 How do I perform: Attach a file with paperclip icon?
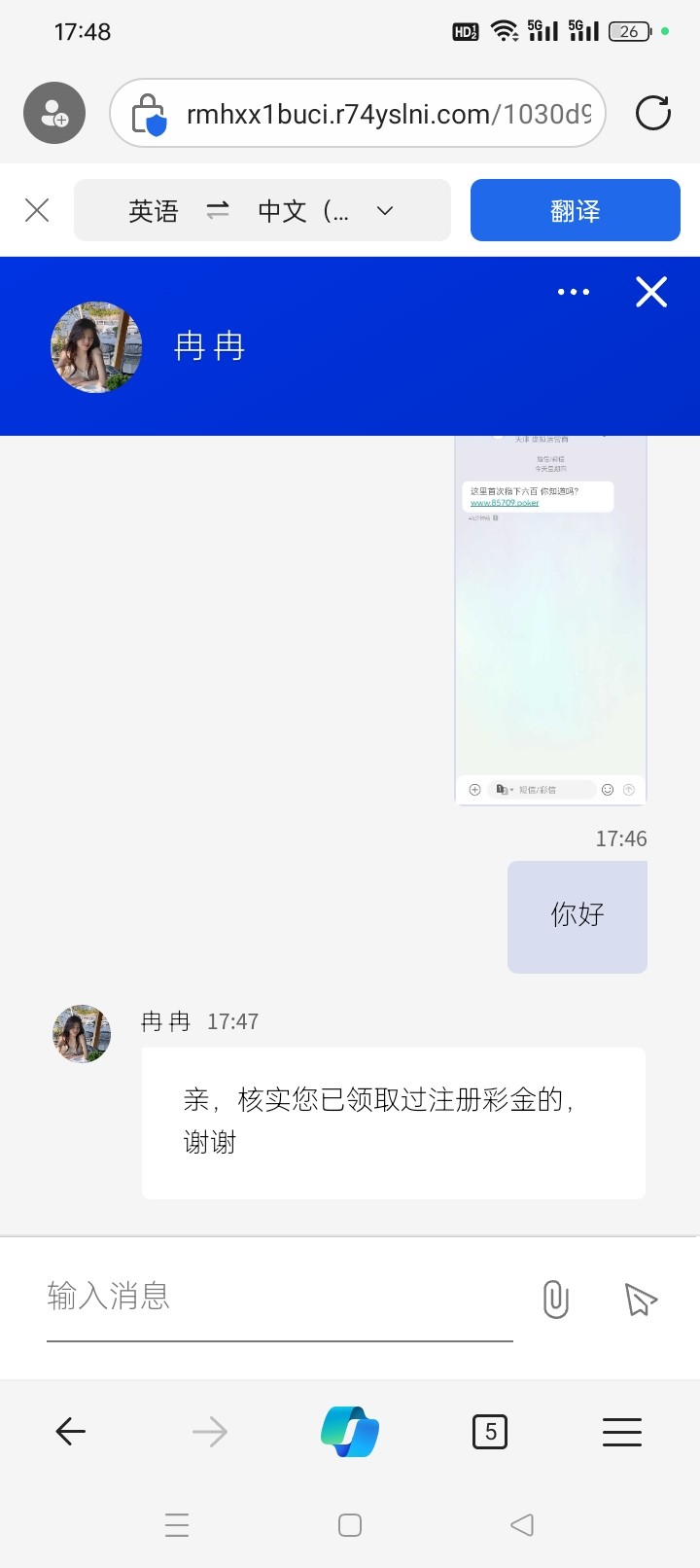coord(555,1299)
